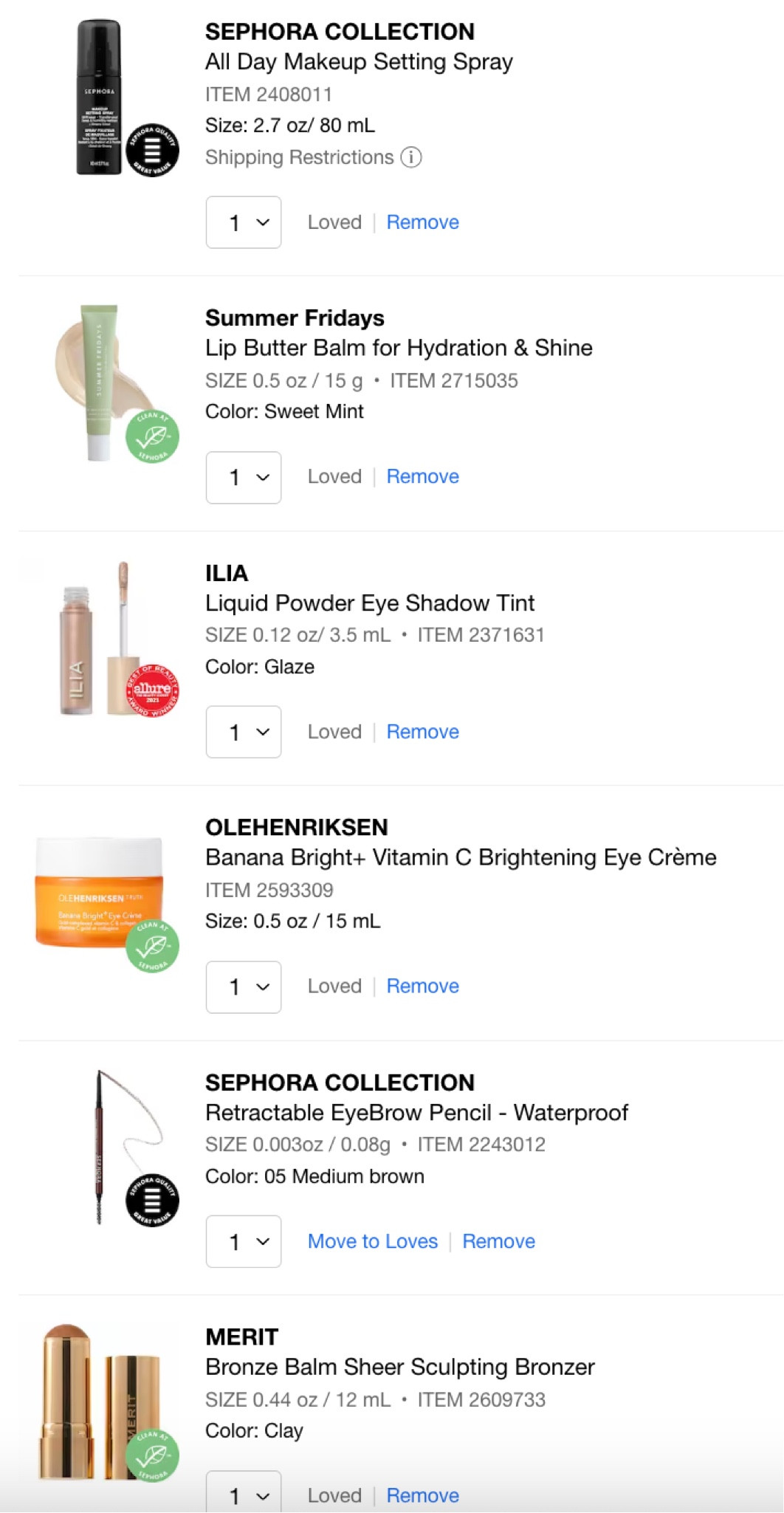The image size is (784, 1513).
Task: Remove the ILIA Liquid Powder Eye Shadow Tint
Action: click(x=422, y=732)
